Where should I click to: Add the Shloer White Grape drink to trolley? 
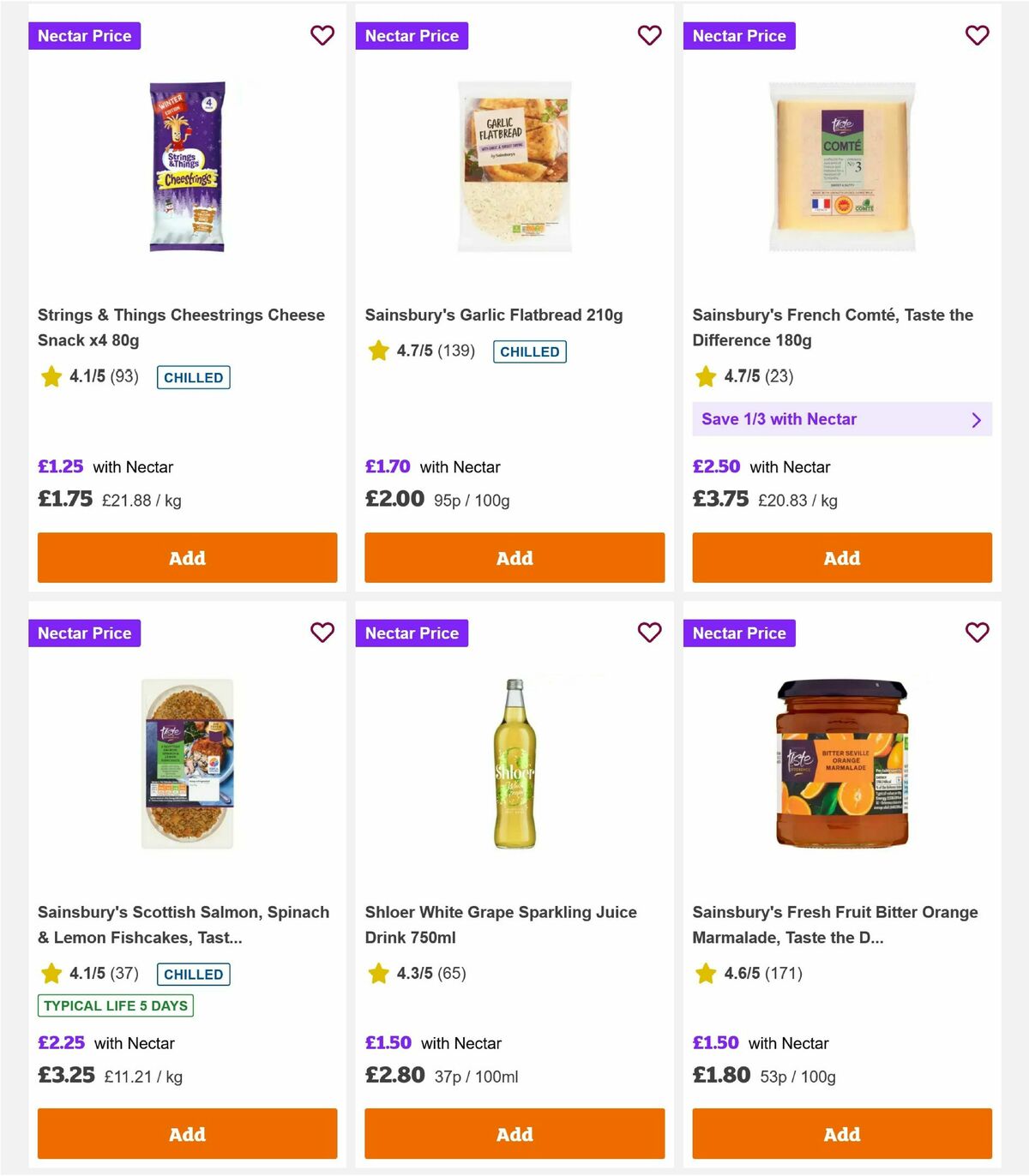pos(514,1133)
